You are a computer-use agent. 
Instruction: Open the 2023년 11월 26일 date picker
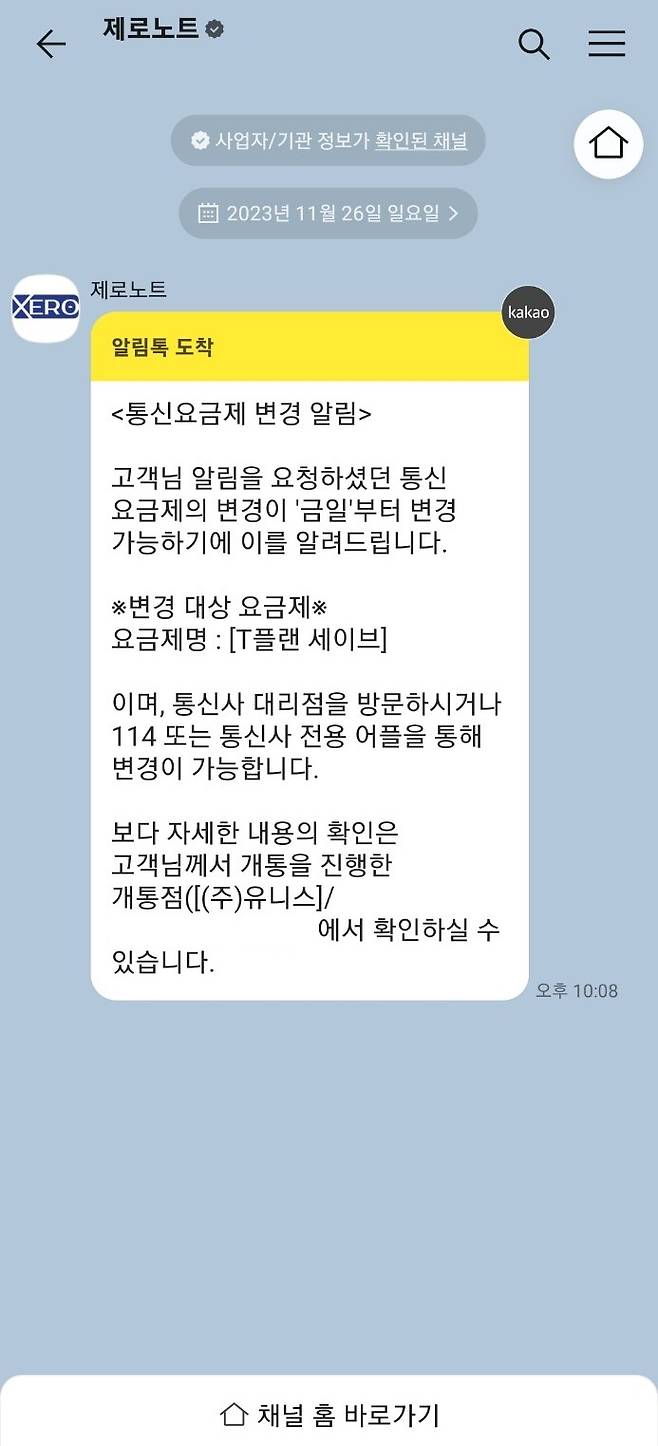[x=328, y=213]
